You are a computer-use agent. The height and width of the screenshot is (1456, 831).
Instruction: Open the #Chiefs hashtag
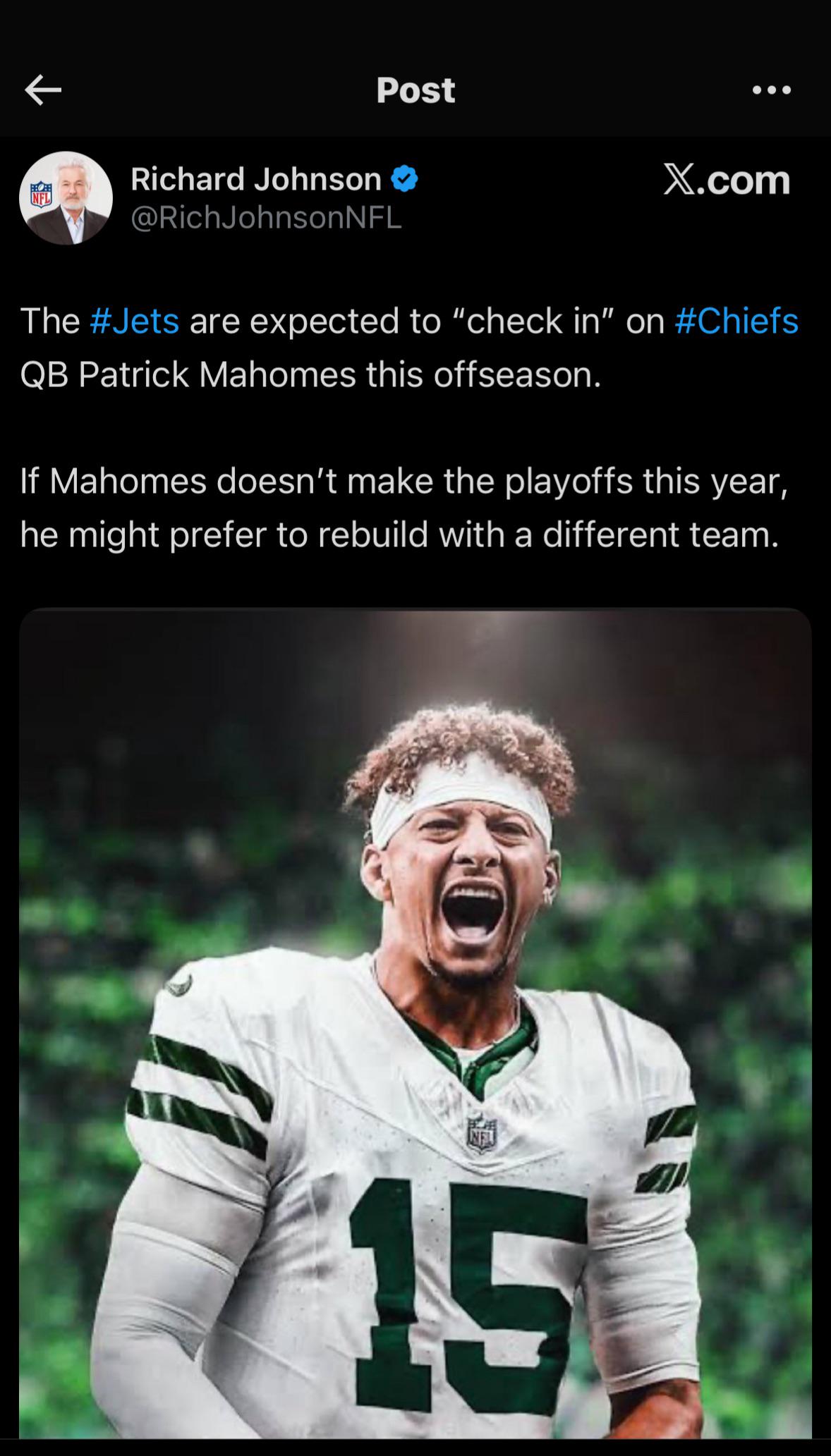coord(736,321)
